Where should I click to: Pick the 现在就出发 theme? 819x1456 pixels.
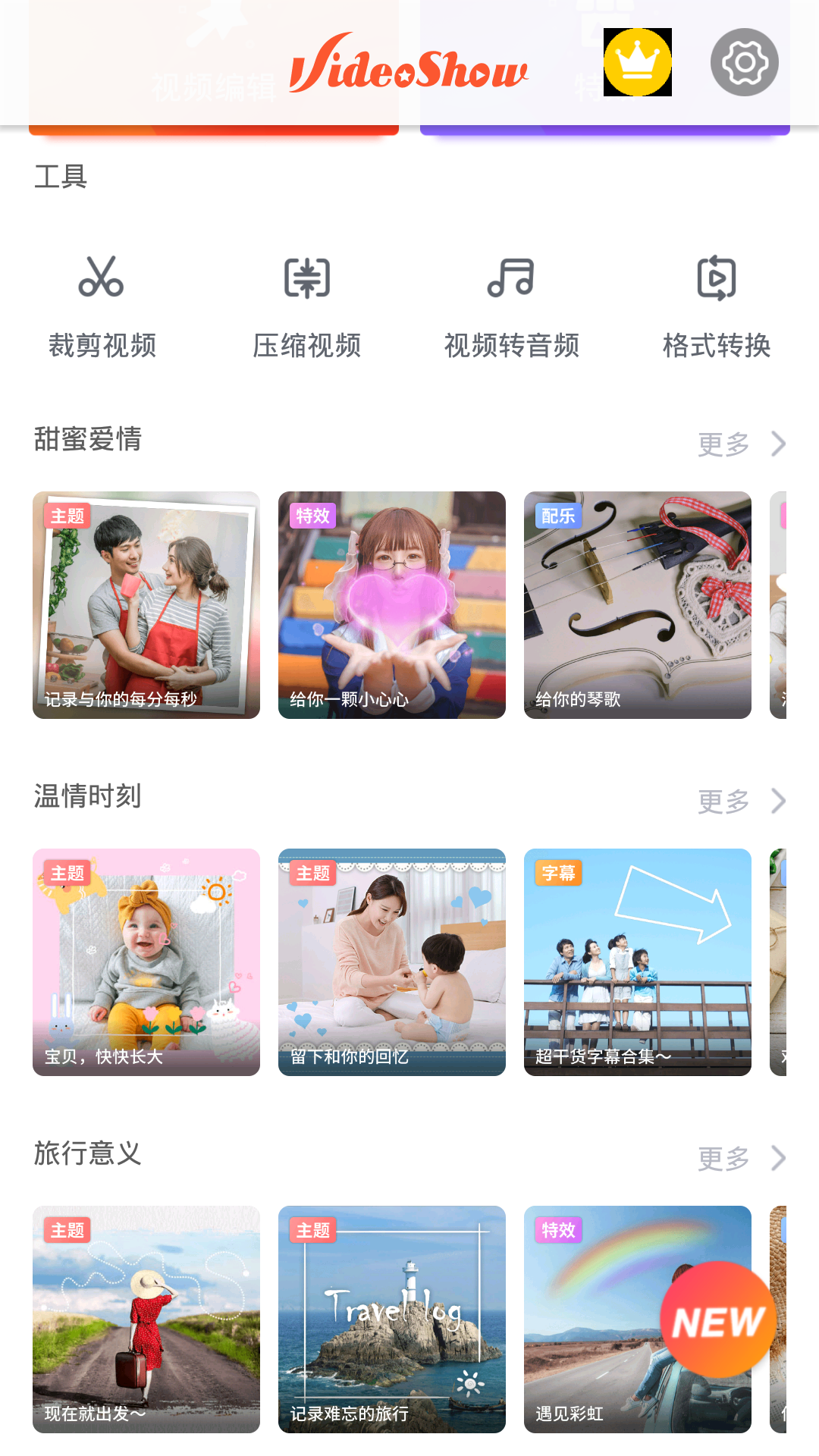pos(146,1319)
